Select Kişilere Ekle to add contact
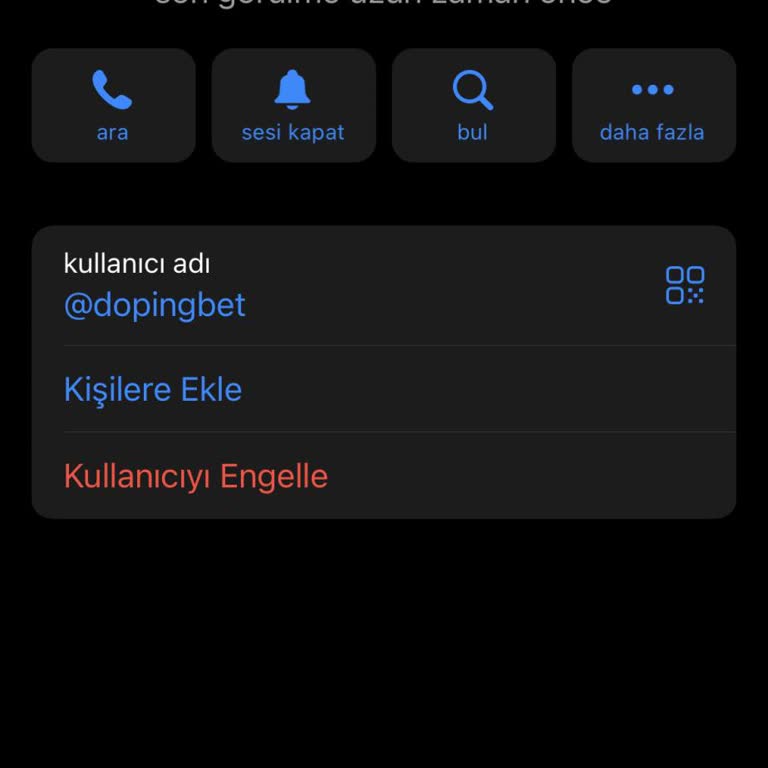Viewport: 768px width, 768px height. tap(153, 389)
